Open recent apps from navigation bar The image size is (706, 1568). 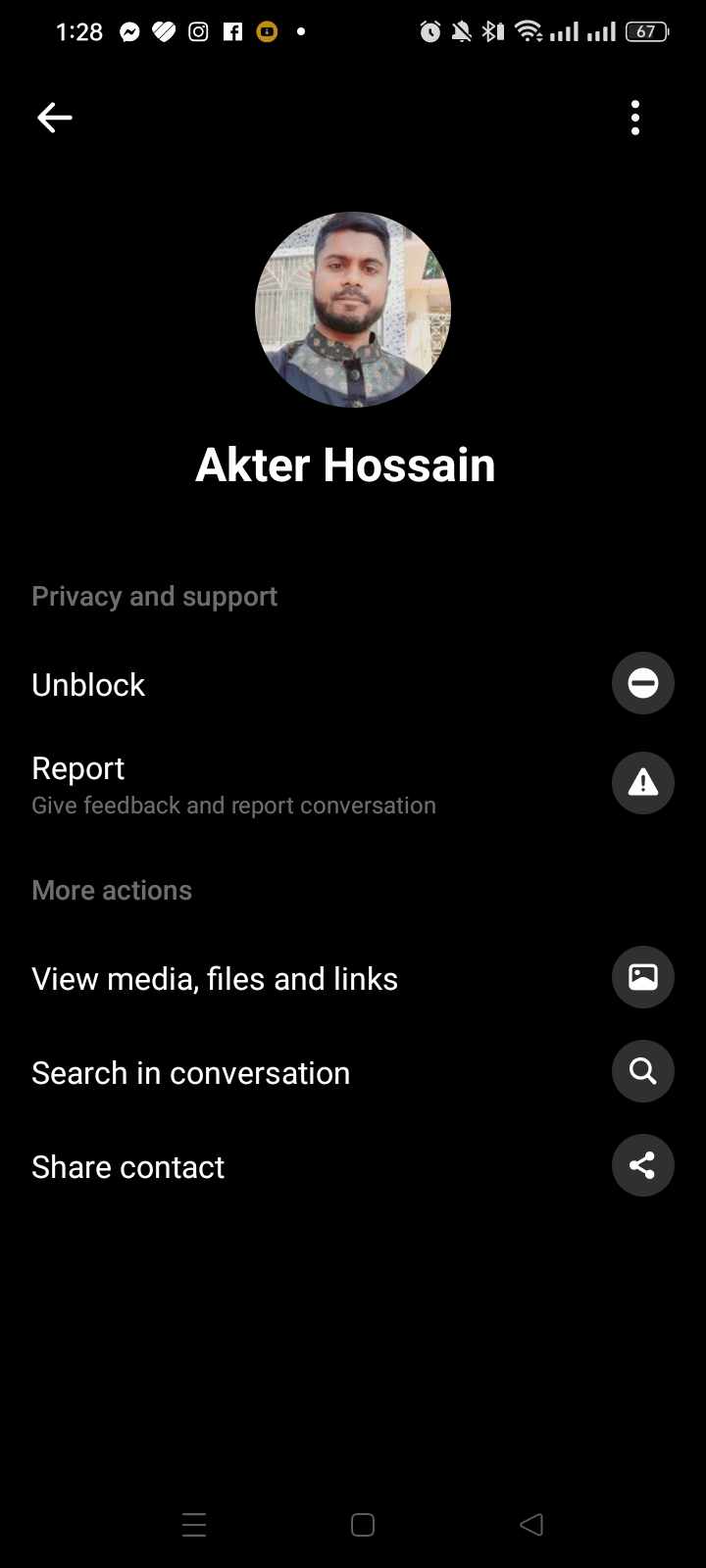pos(194,1525)
